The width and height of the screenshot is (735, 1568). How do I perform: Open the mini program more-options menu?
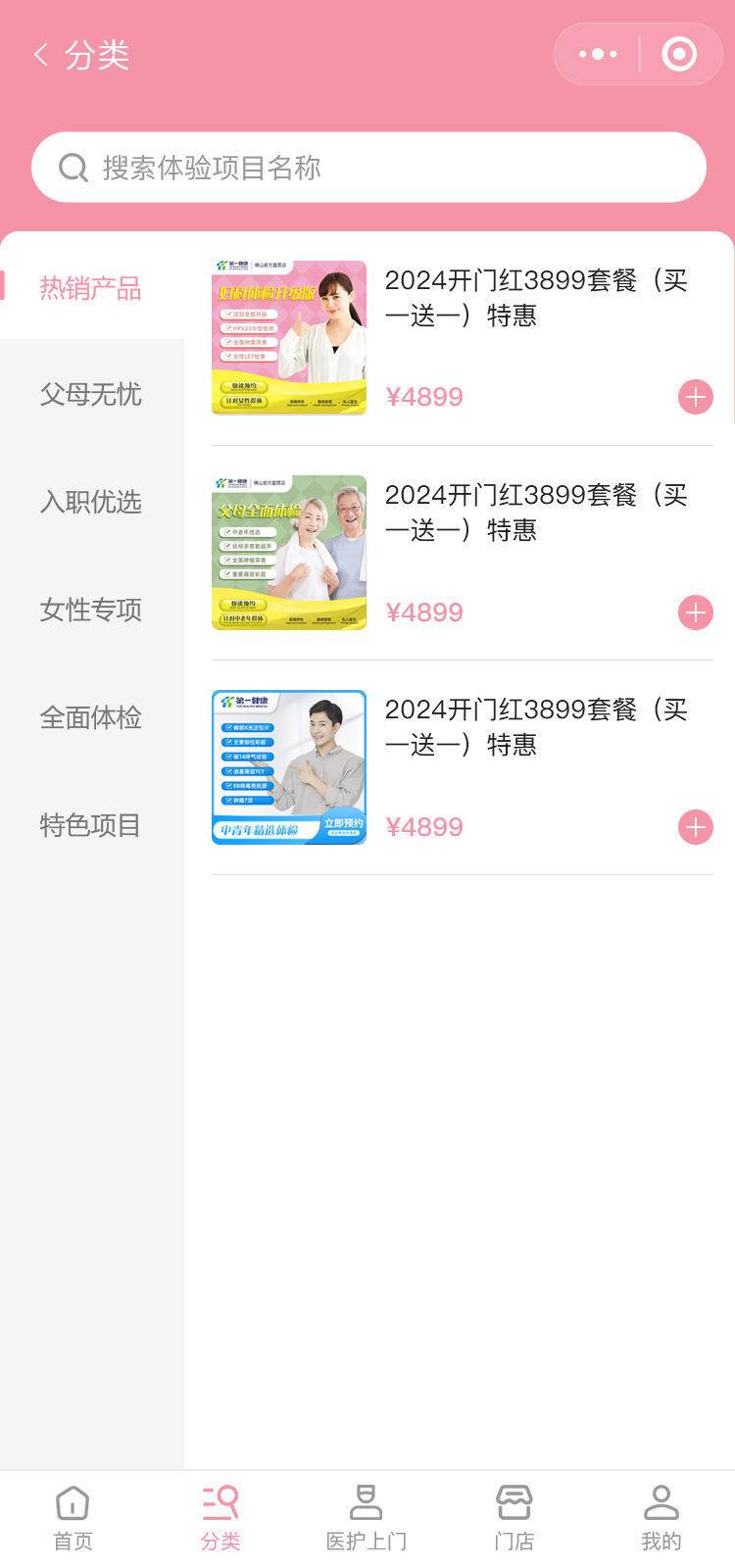tap(598, 54)
